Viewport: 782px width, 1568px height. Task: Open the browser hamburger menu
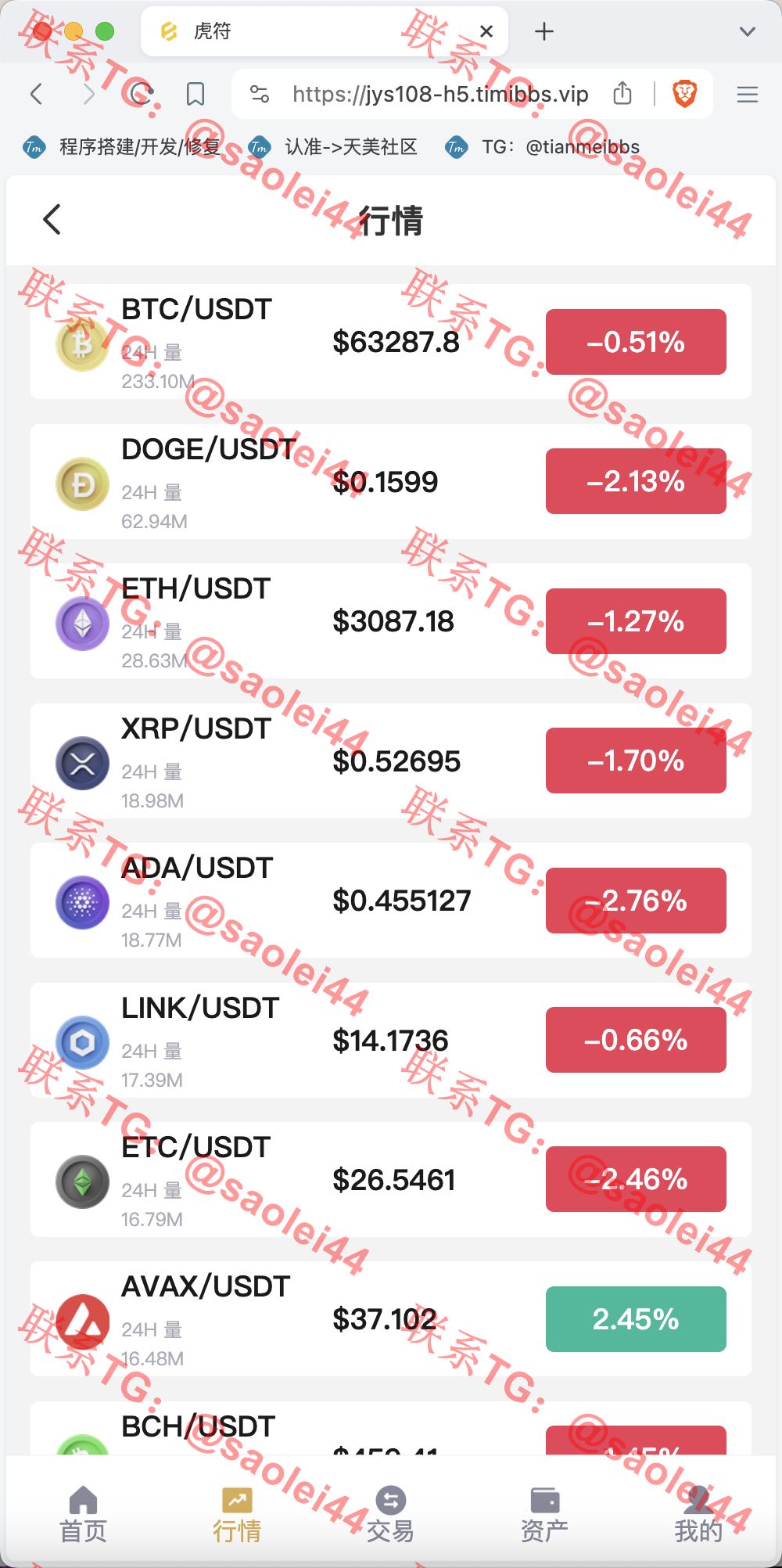point(748,95)
